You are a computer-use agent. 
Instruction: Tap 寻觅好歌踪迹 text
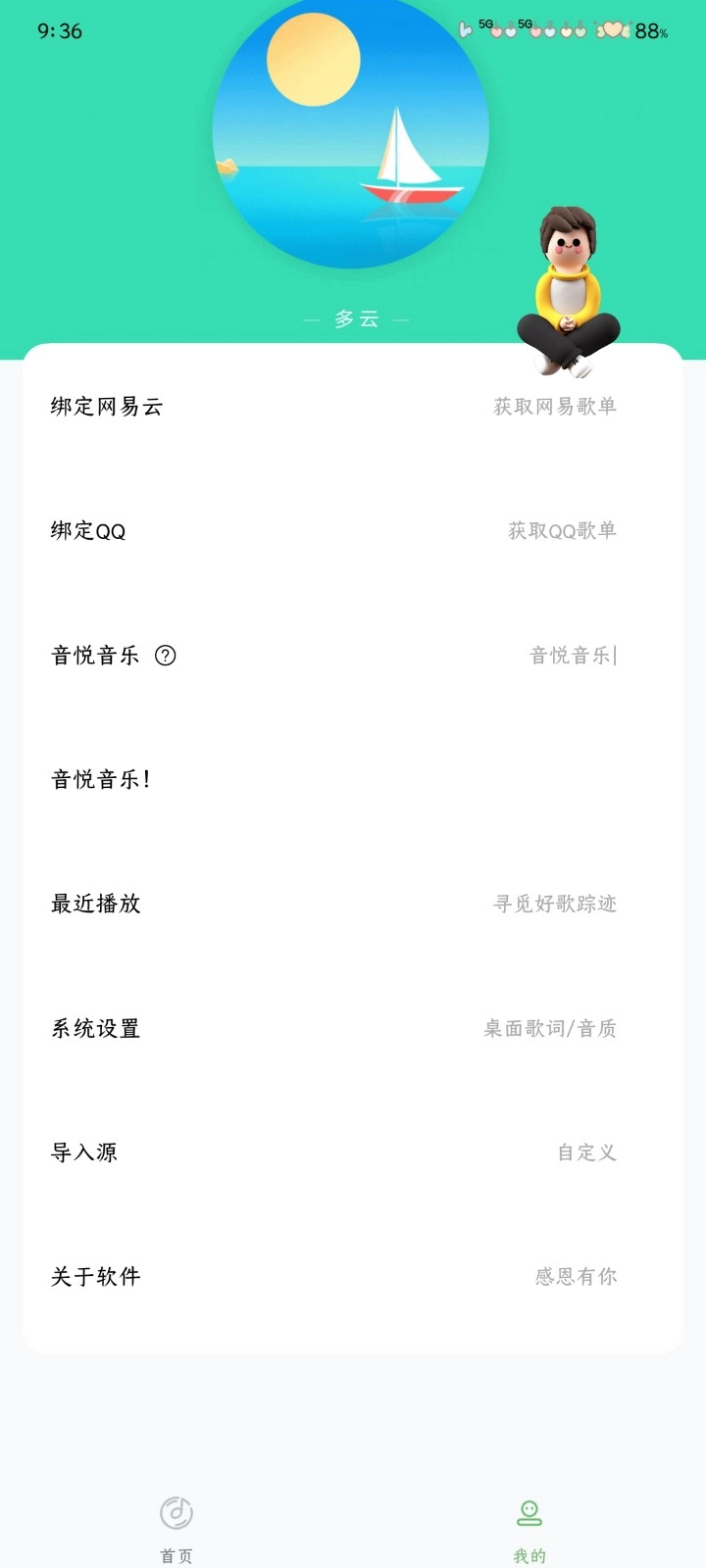559,904
